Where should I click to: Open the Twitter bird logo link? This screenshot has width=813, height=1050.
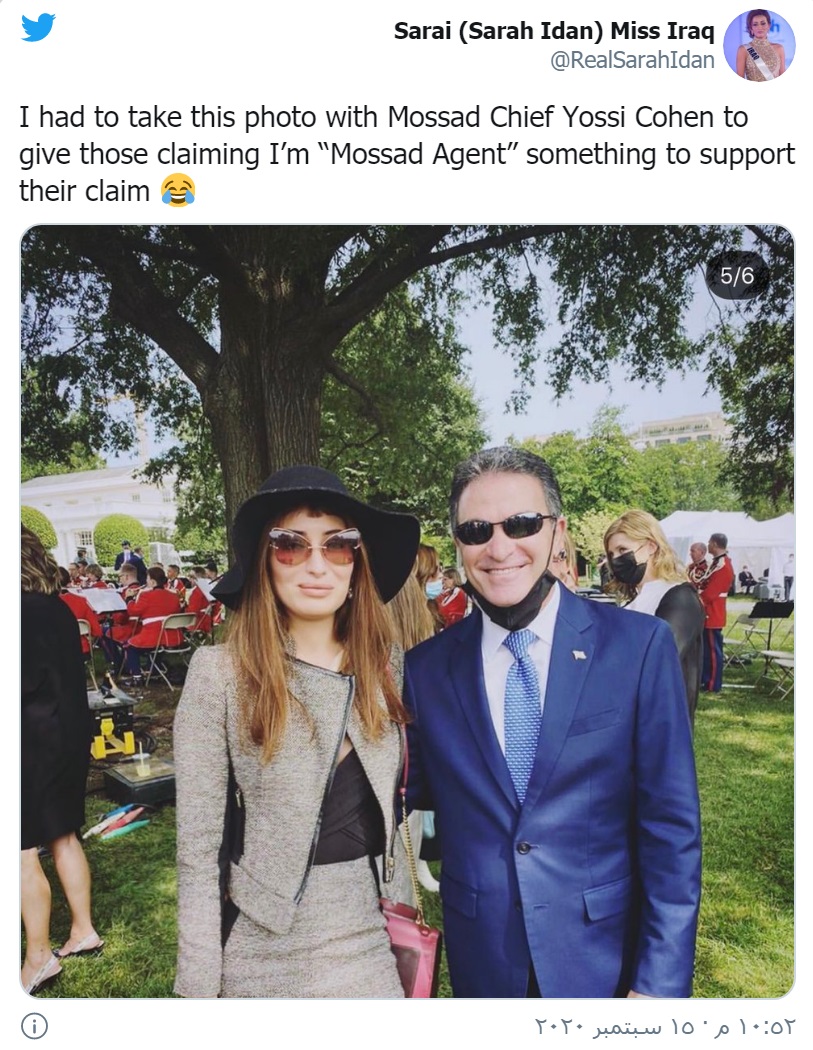click(38, 27)
